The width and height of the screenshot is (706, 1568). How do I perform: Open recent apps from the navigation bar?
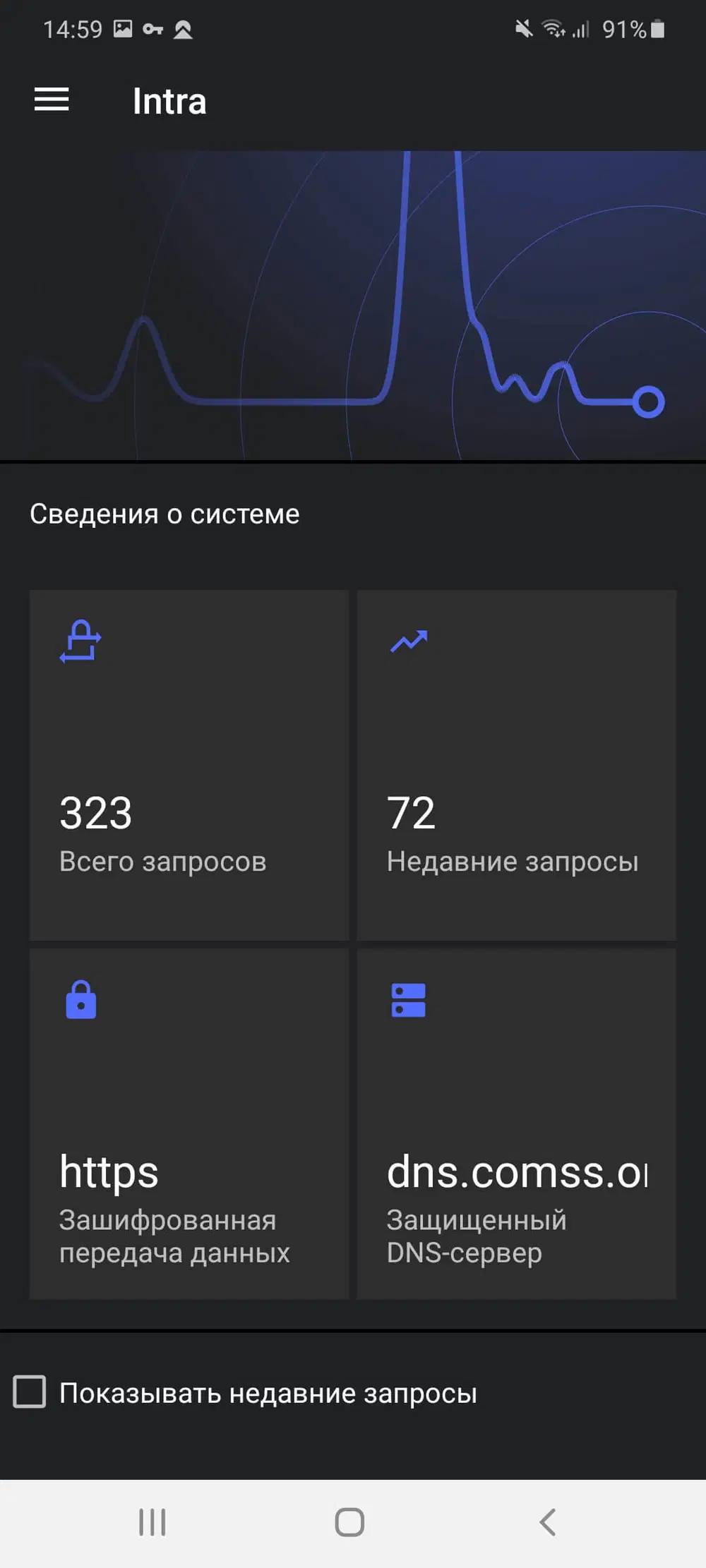[x=152, y=1522]
